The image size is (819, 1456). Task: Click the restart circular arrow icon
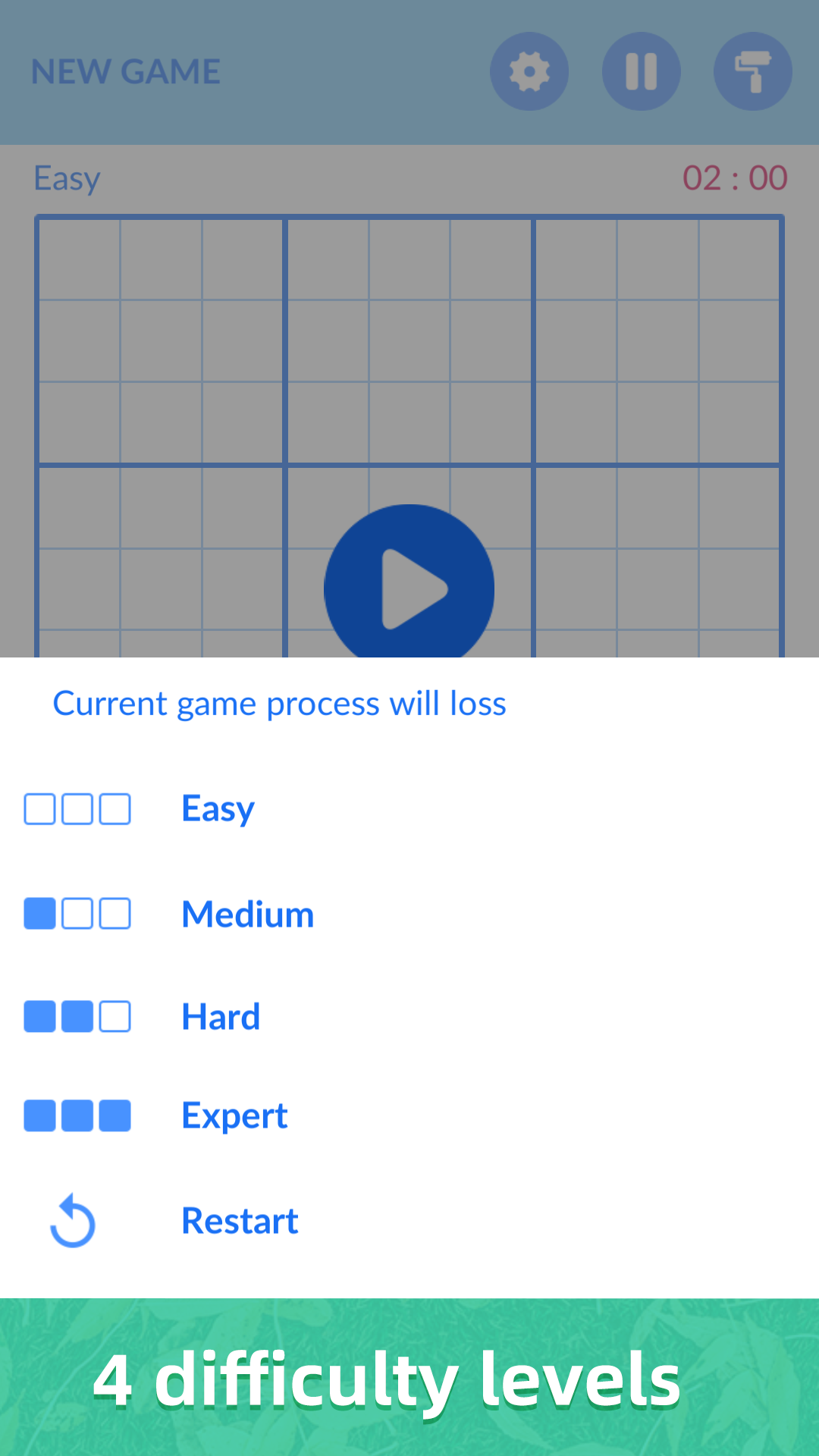click(x=73, y=1220)
